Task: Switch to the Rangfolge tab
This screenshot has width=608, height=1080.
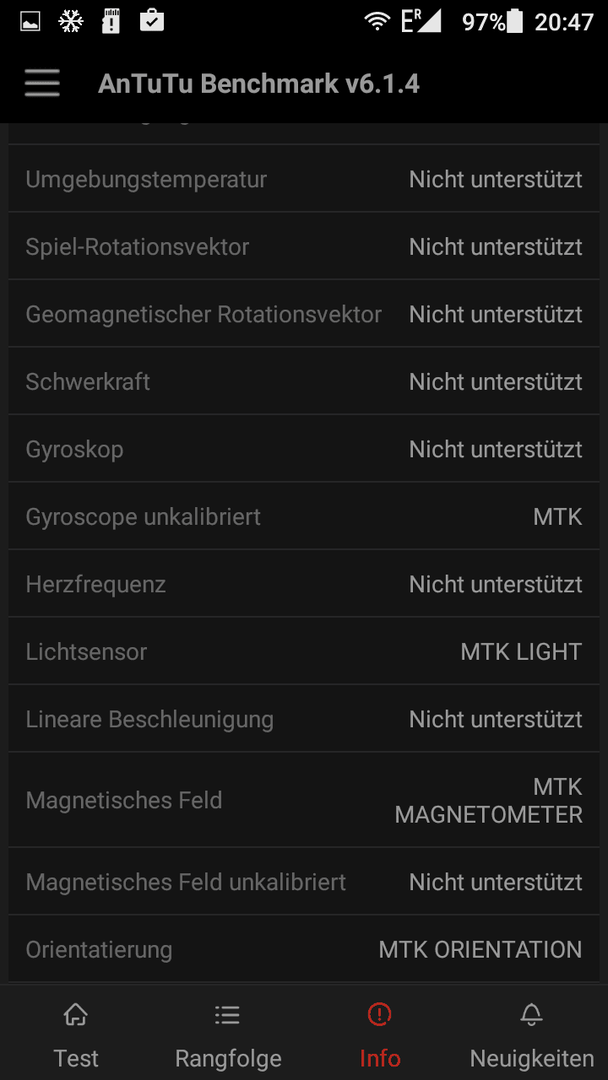Action: coord(228,1034)
